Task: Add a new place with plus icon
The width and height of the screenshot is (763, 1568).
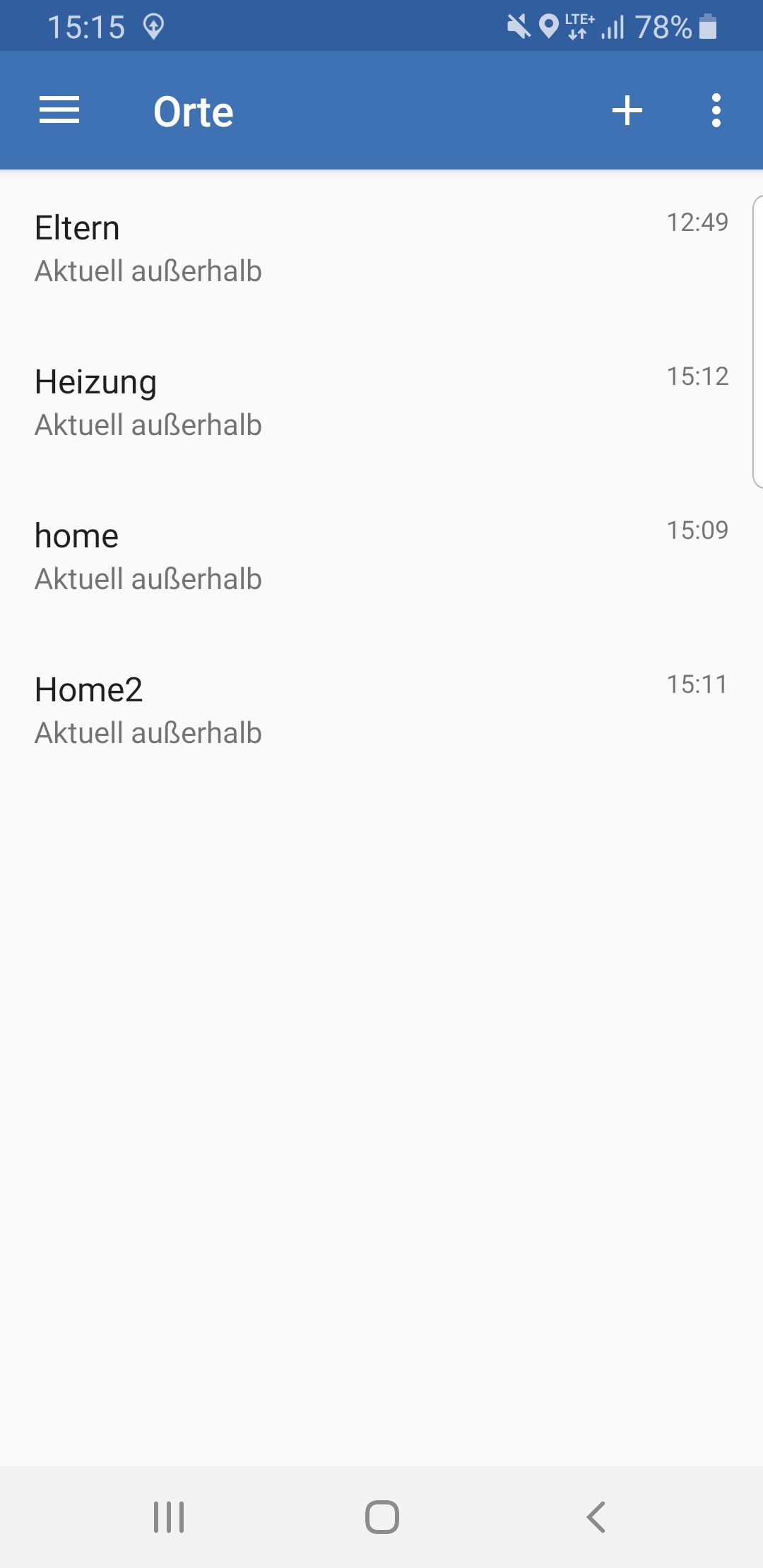Action: click(x=627, y=111)
